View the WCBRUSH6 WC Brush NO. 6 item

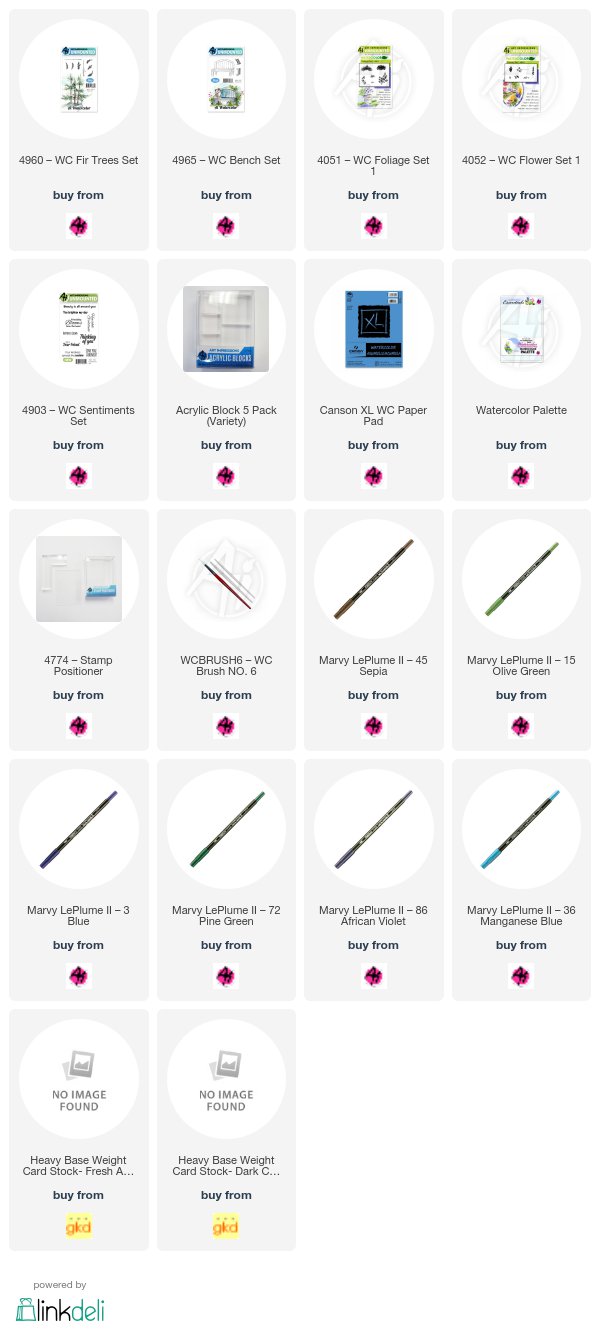226,630
